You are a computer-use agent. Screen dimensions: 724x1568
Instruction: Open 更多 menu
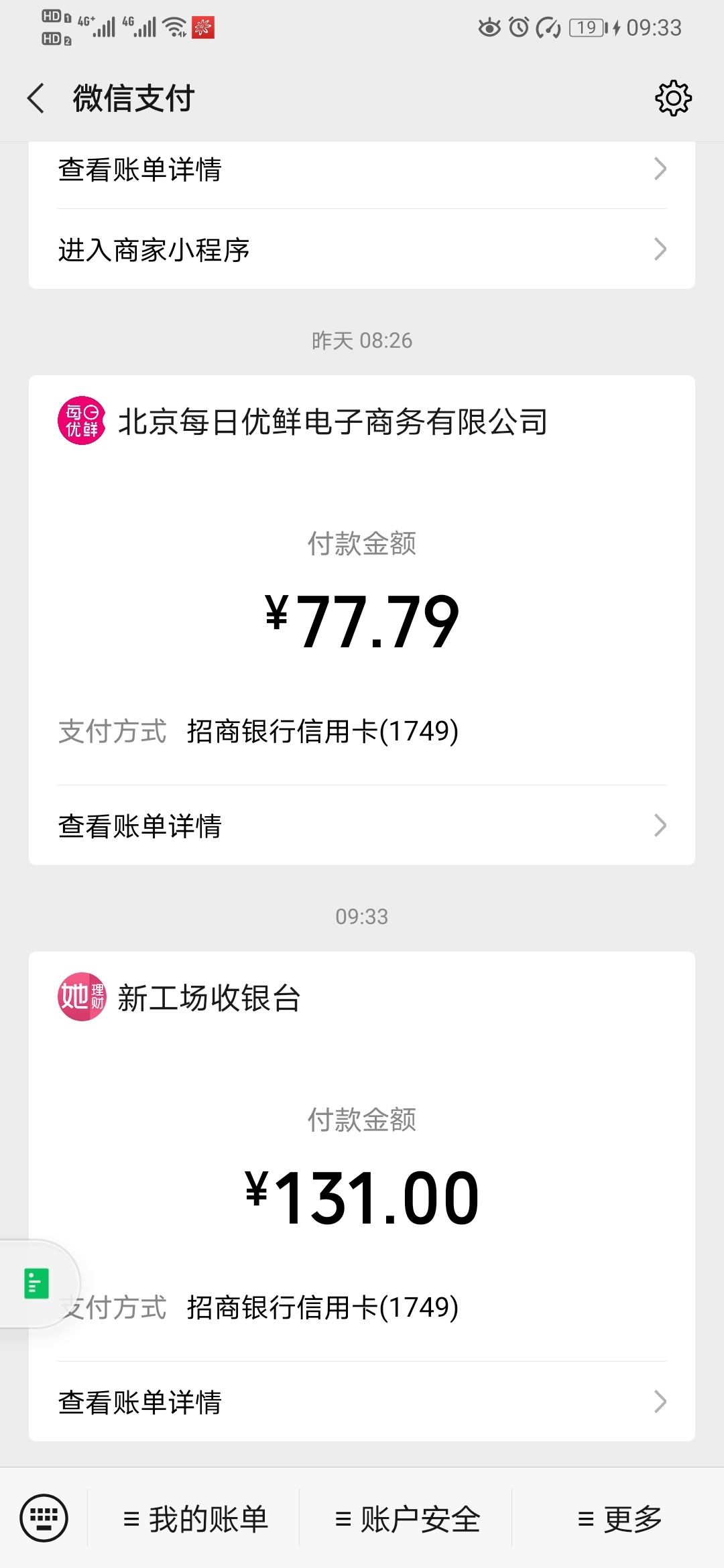pyautogui.click(x=619, y=1518)
